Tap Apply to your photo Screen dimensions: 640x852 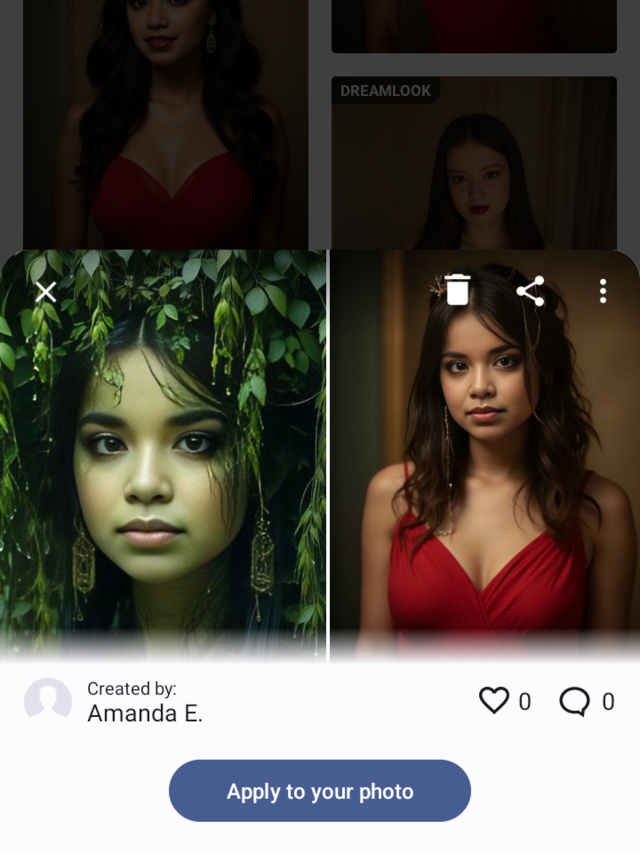[x=320, y=791]
